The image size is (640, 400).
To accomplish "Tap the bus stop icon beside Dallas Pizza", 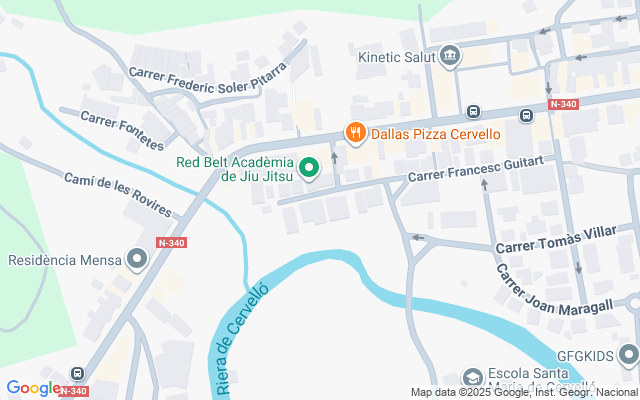I will click(524, 115).
